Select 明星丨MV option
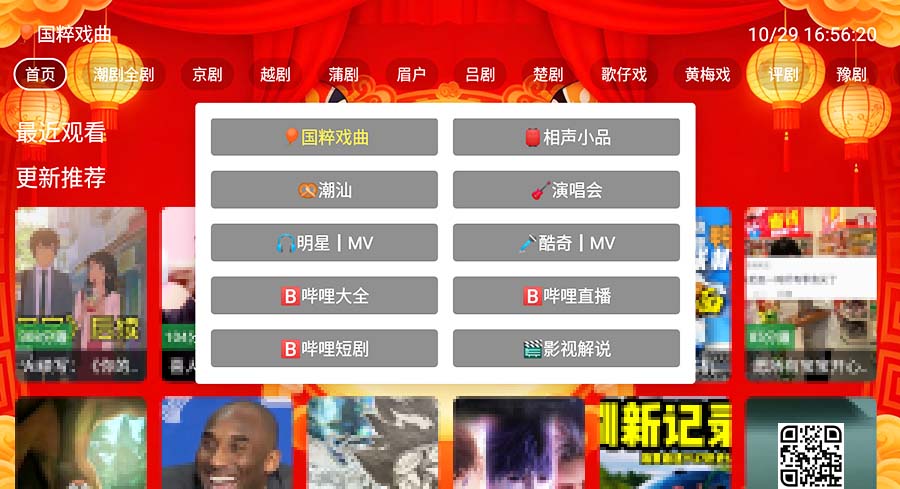This screenshot has height=489, width=900. (x=324, y=243)
